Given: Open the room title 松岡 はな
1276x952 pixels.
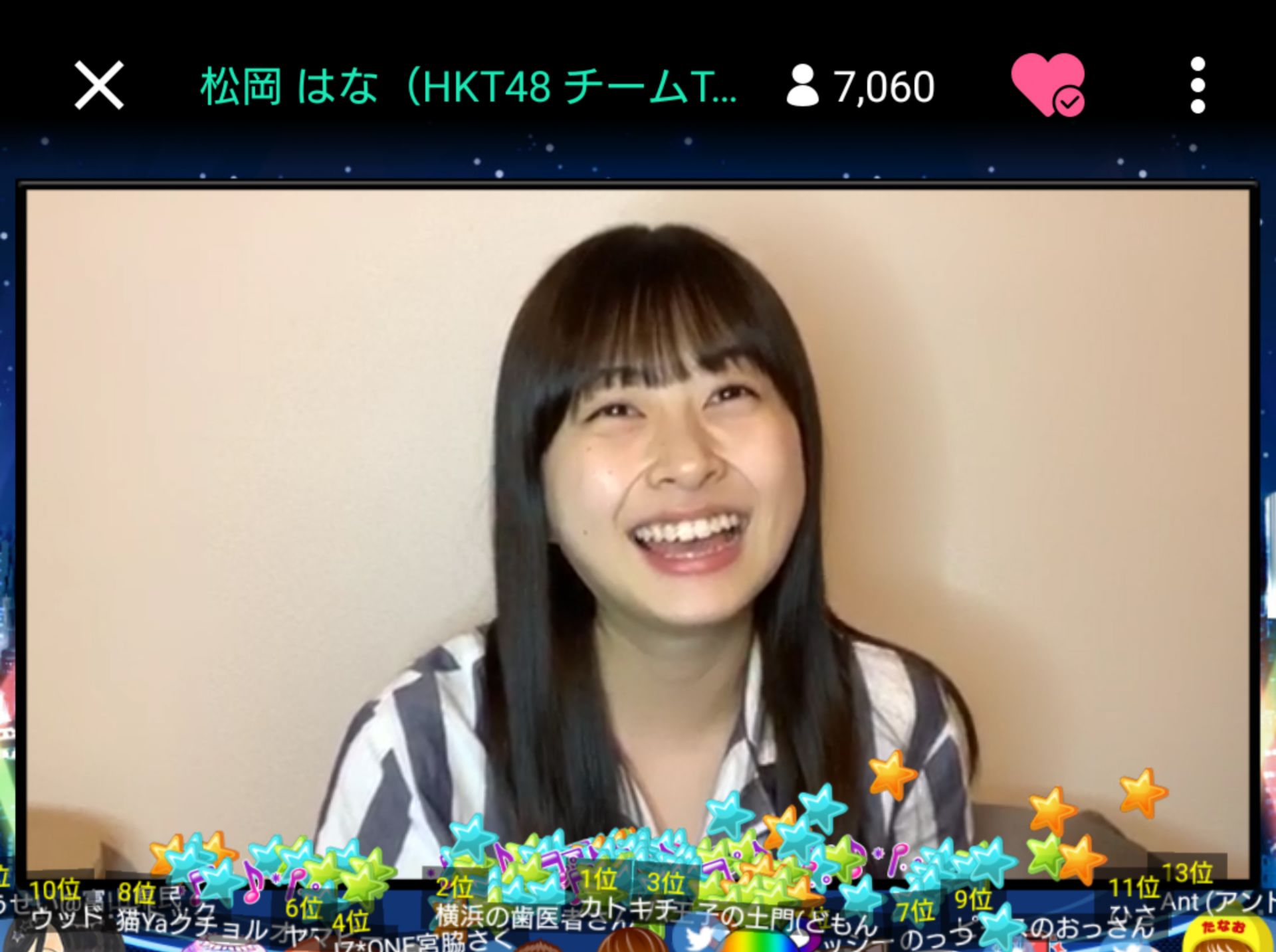Looking at the screenshot, I should (x=468, y=86).
